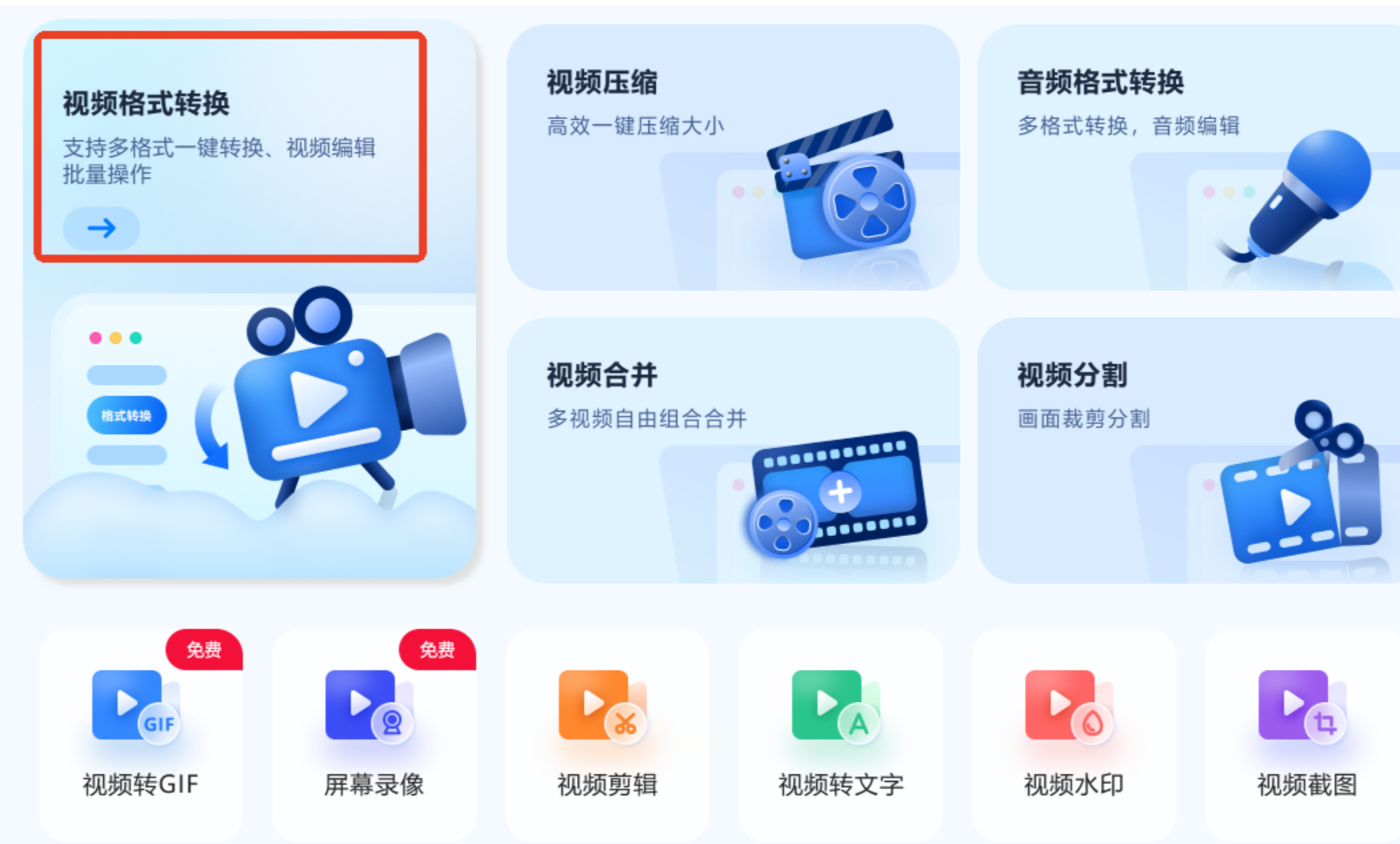Open the 视频压缩 card
This screenshot has height=844, width=1400.
[x=732, y=157]
